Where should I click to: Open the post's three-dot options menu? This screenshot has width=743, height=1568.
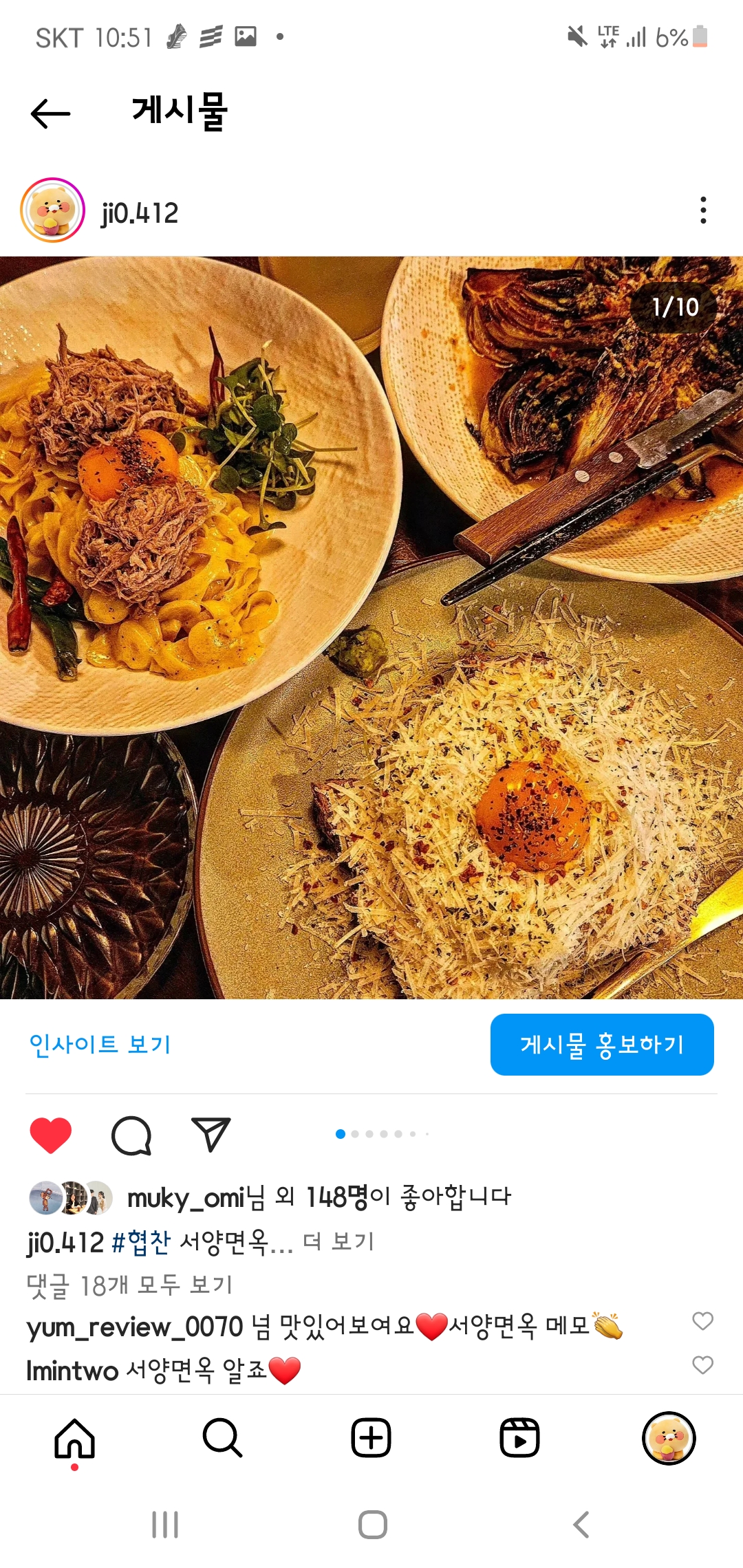702,210
